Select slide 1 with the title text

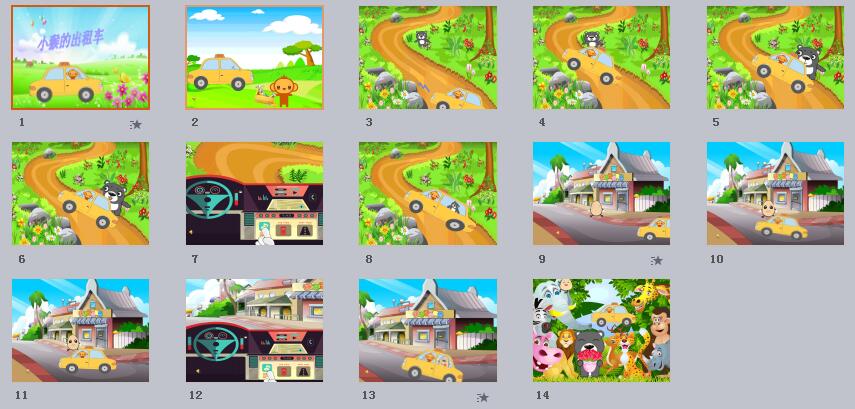(81, 57)
